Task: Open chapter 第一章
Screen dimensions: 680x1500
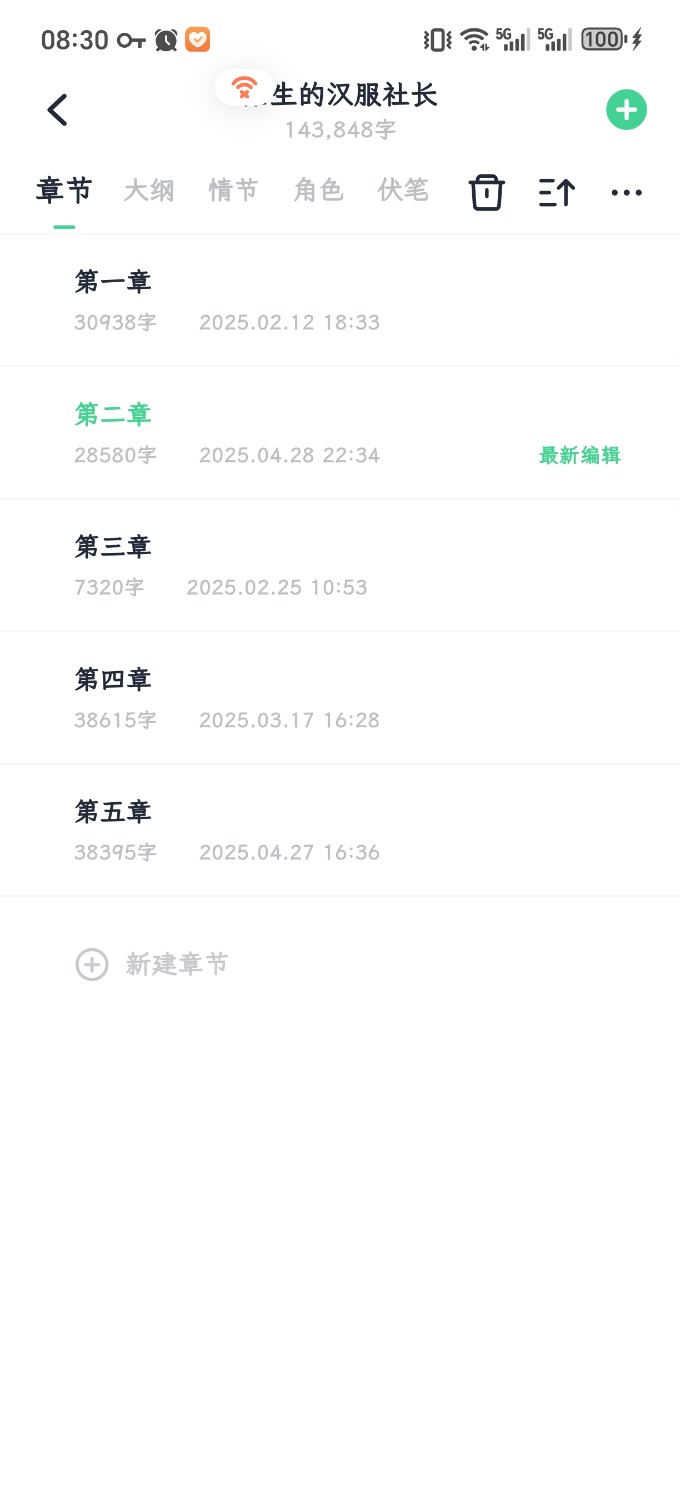Action: pos(340,300)
